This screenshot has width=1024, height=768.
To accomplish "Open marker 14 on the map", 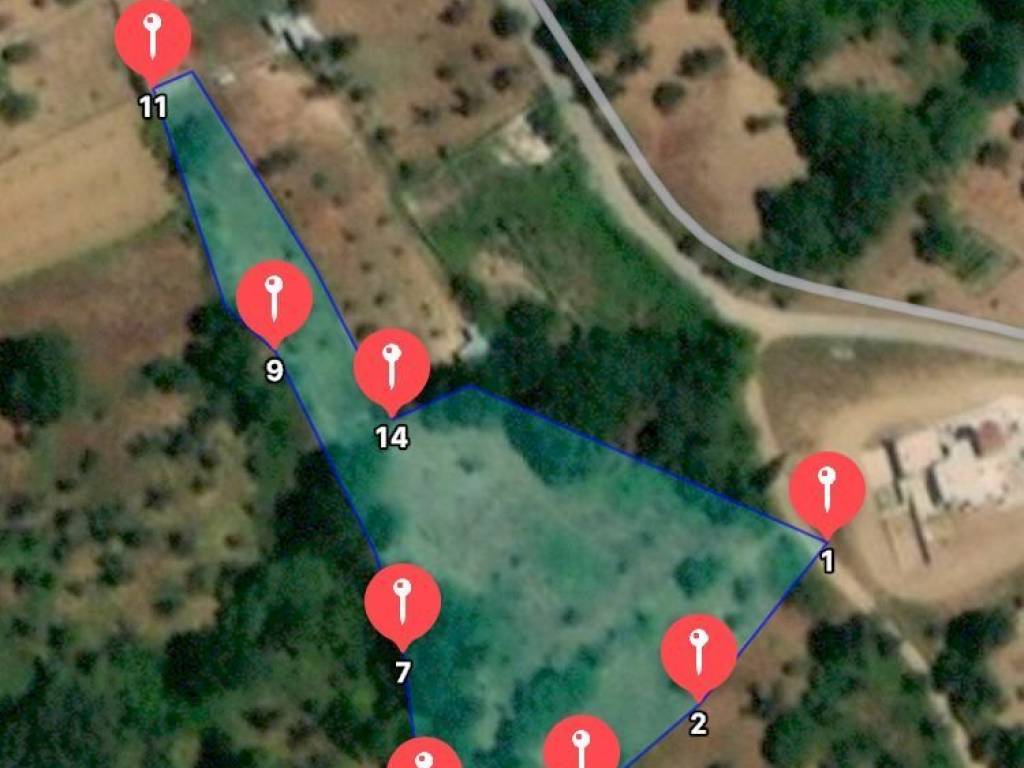I will point(392,368).
